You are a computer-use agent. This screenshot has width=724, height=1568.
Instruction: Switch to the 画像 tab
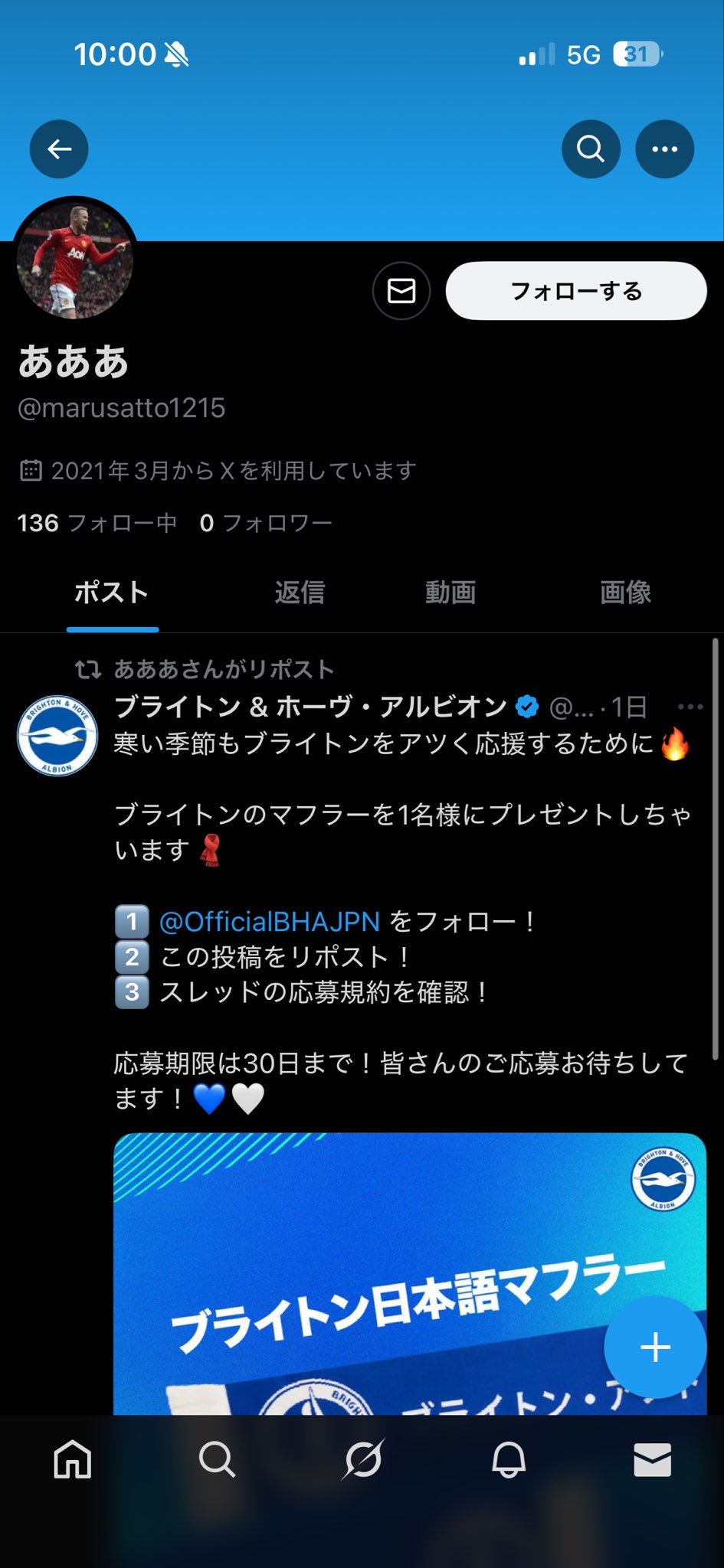(x=625, y=592)
